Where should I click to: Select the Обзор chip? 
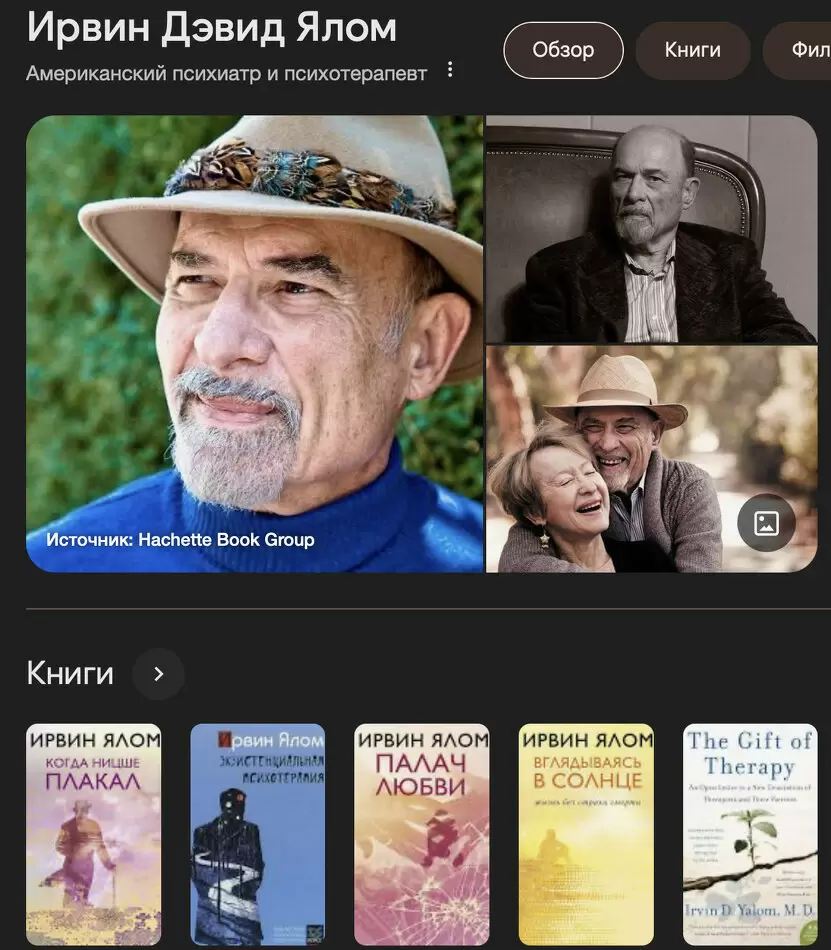click(x=563, y=50)
